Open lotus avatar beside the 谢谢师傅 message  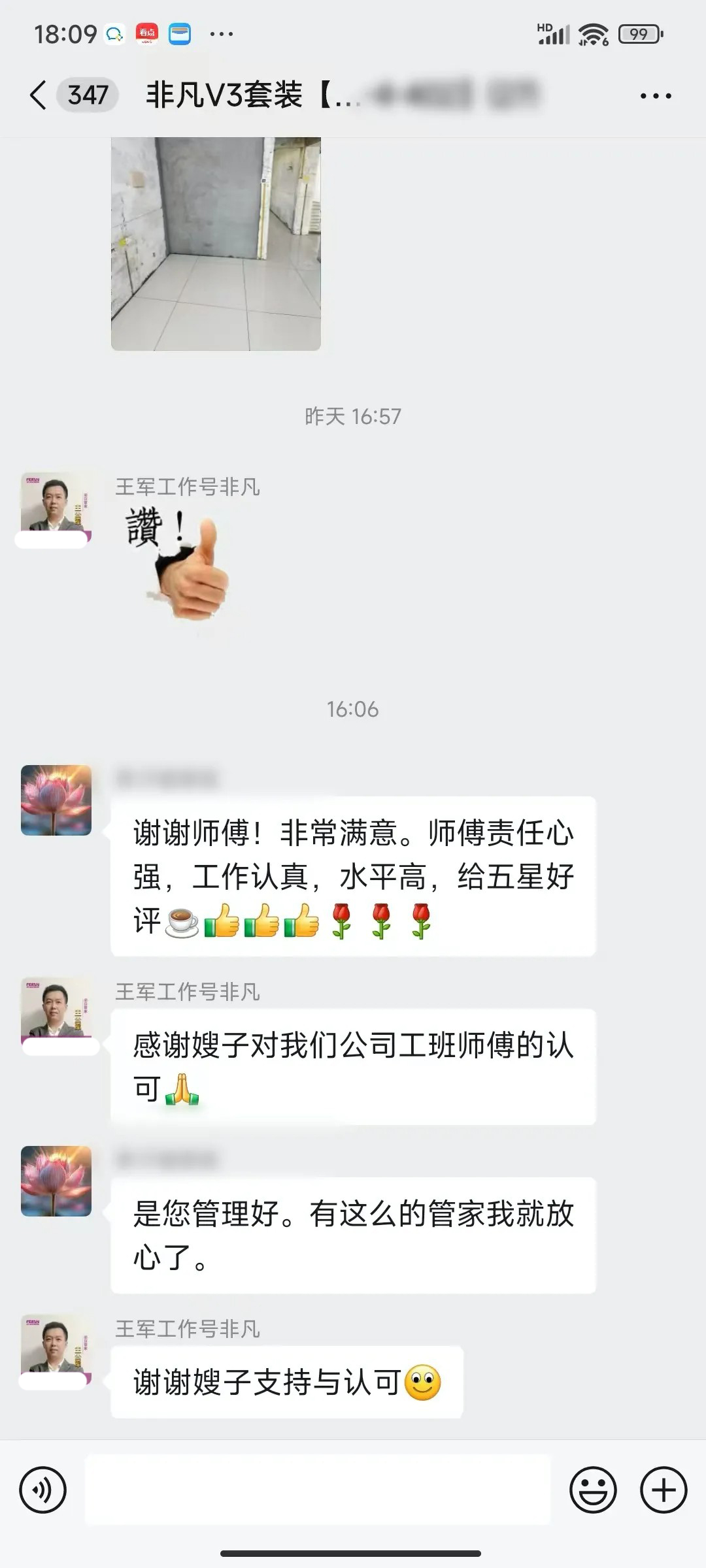click(56, 800)
